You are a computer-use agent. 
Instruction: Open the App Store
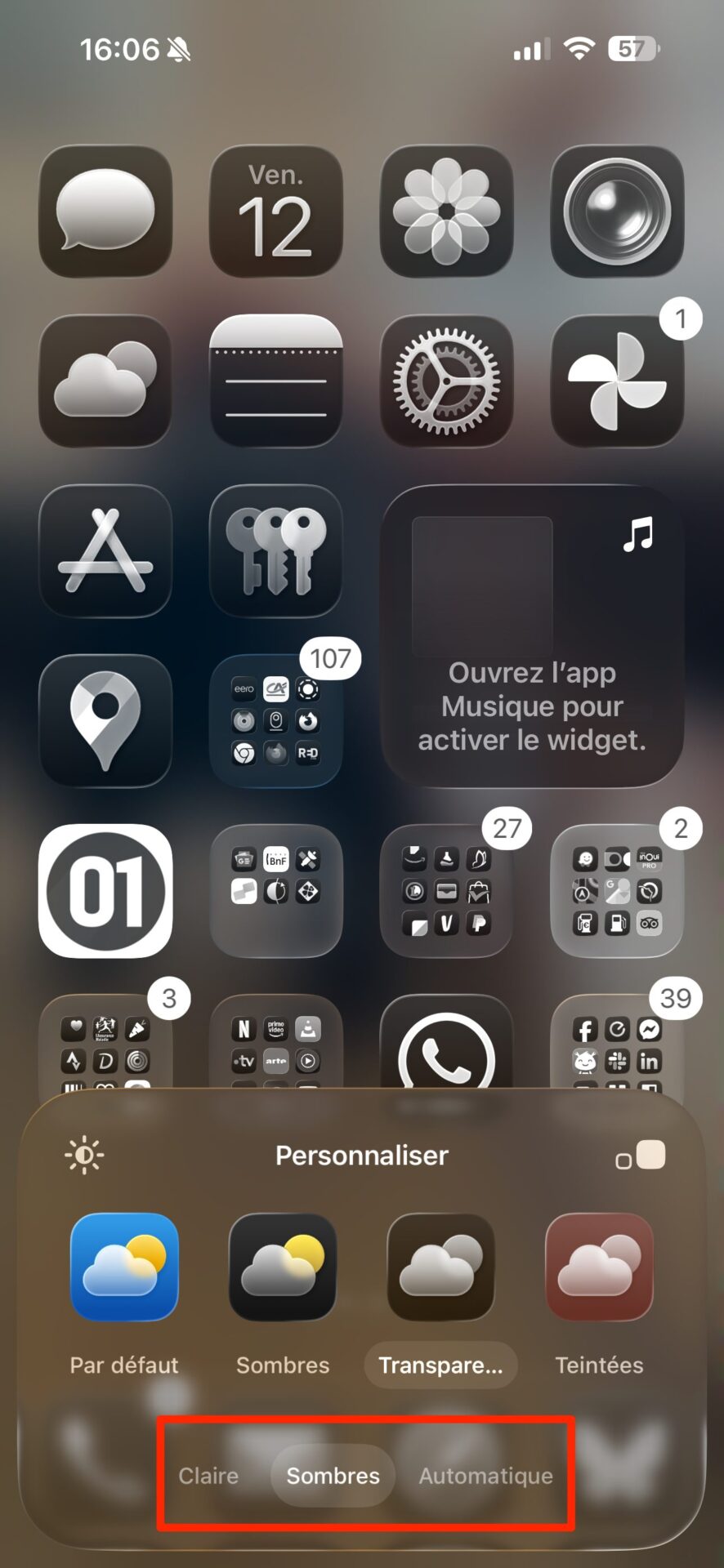pyautogui.click(x=105, y=551)
